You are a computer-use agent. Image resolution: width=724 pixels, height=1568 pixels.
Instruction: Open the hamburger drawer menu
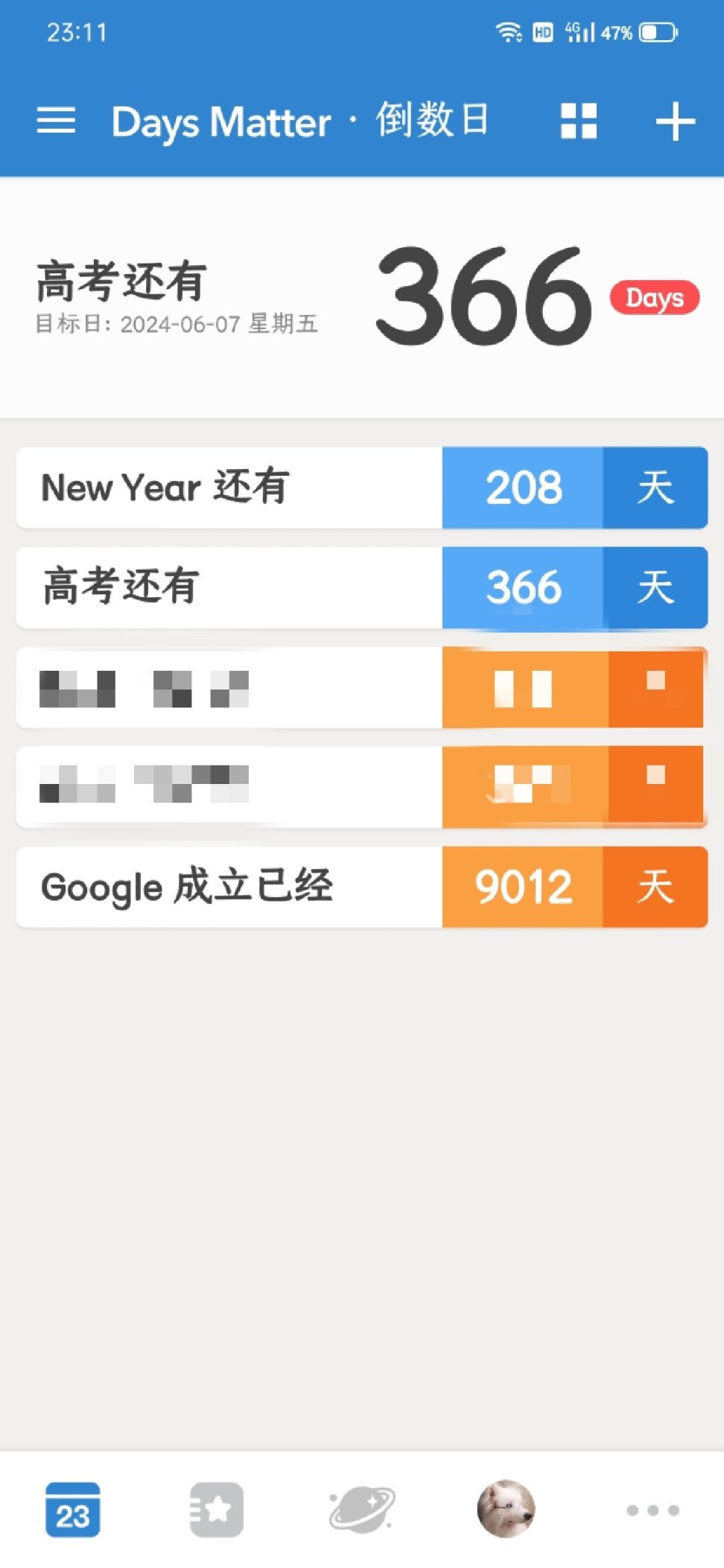(x=56, y=121)
